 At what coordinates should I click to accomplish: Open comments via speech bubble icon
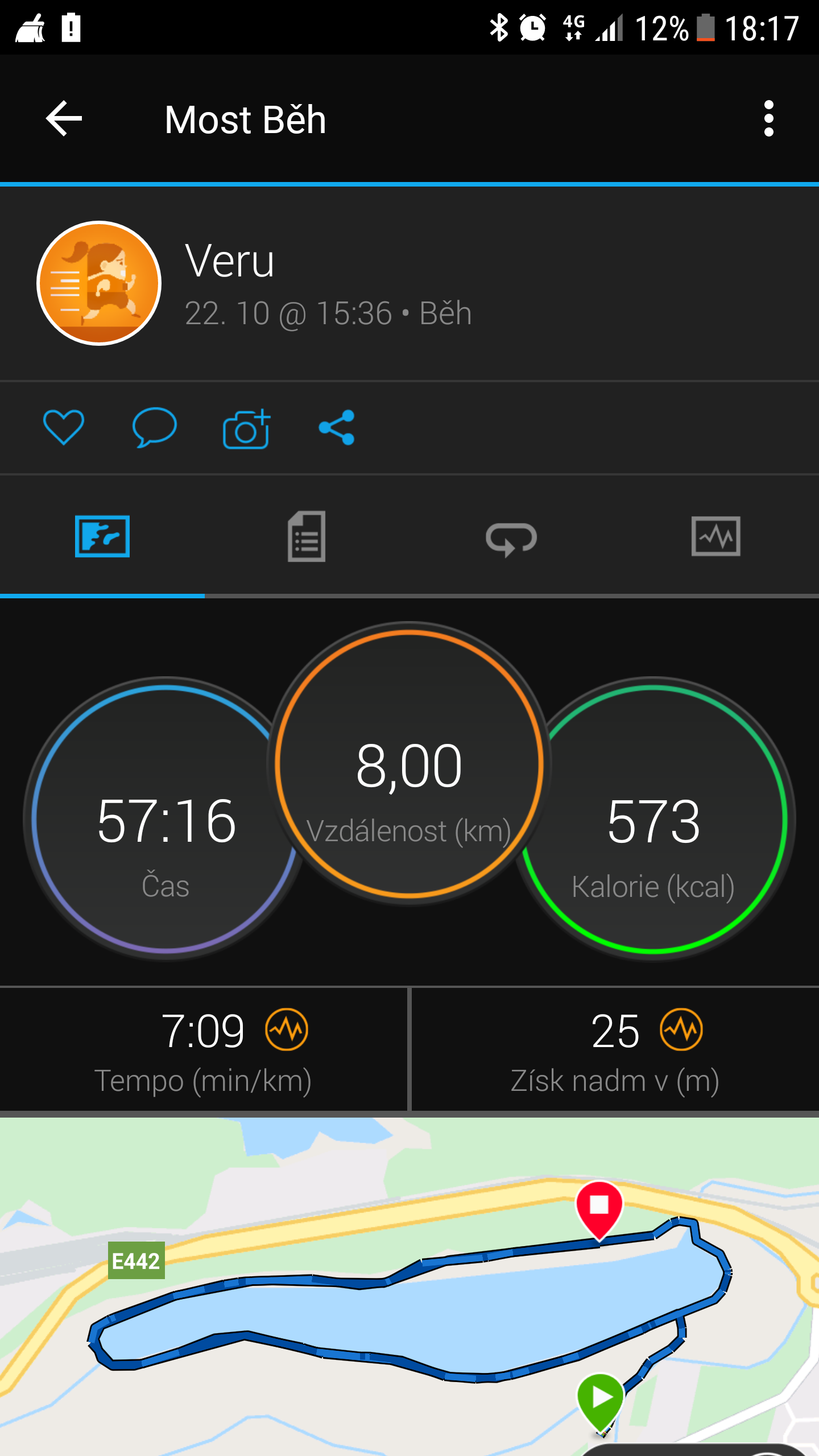154,427
